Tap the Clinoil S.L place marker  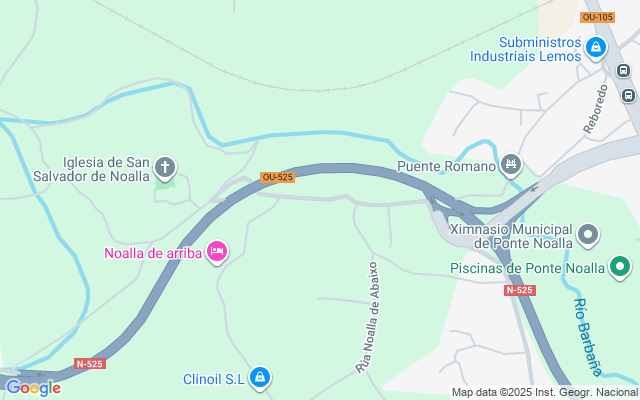coord(260,378)
